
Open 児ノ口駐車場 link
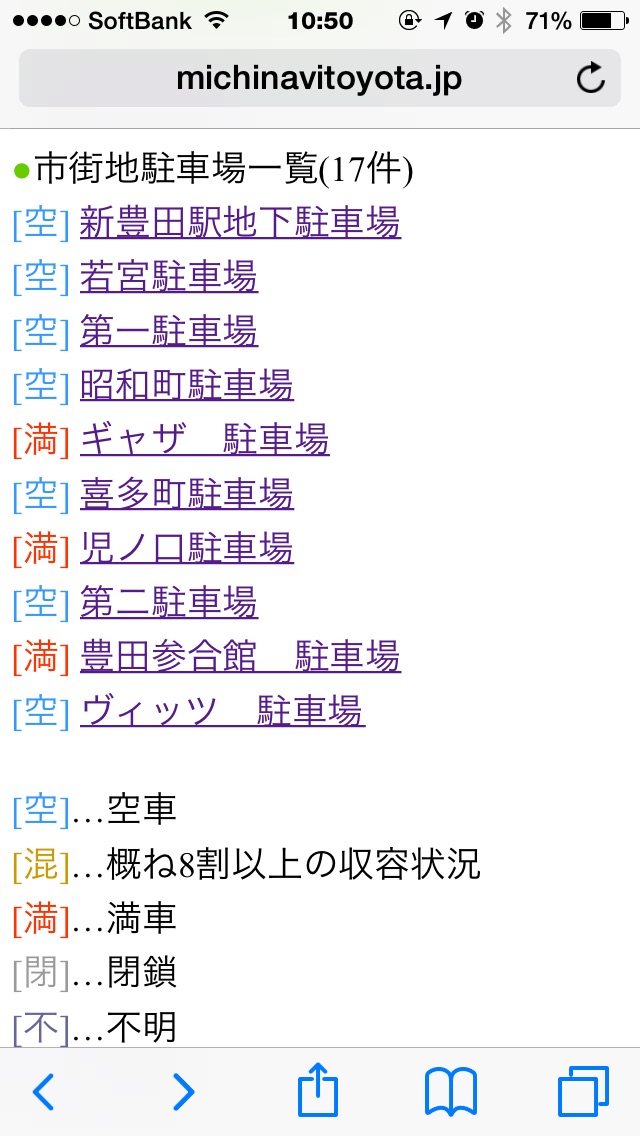186,548
